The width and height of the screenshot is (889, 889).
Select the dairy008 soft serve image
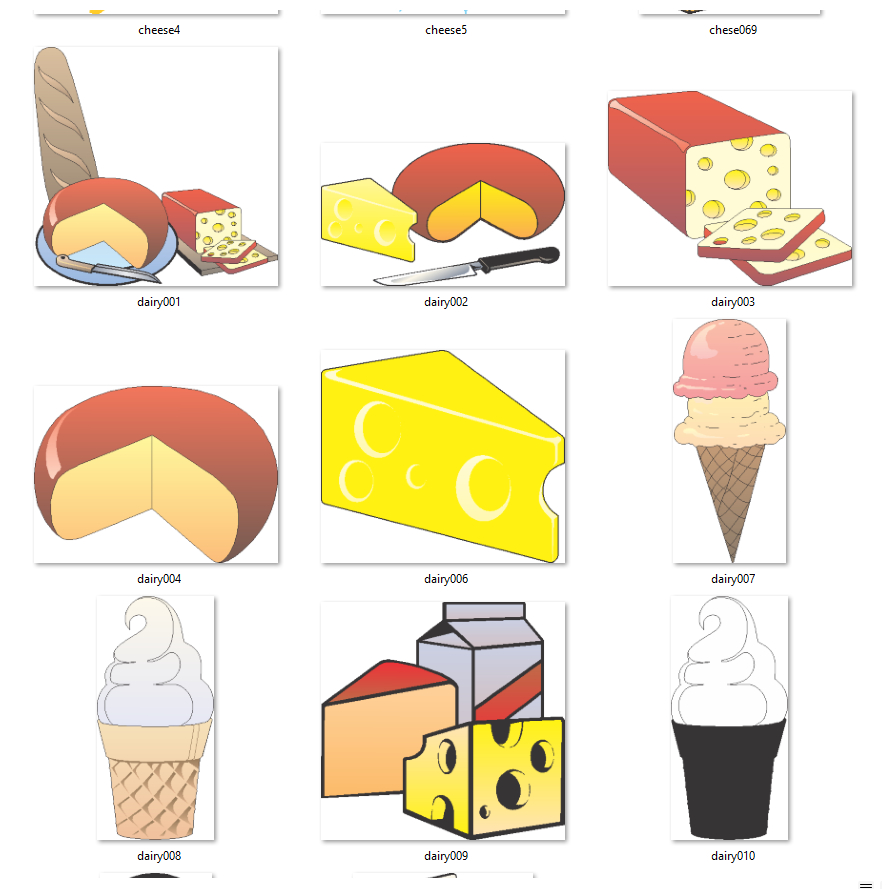[156, 718]
